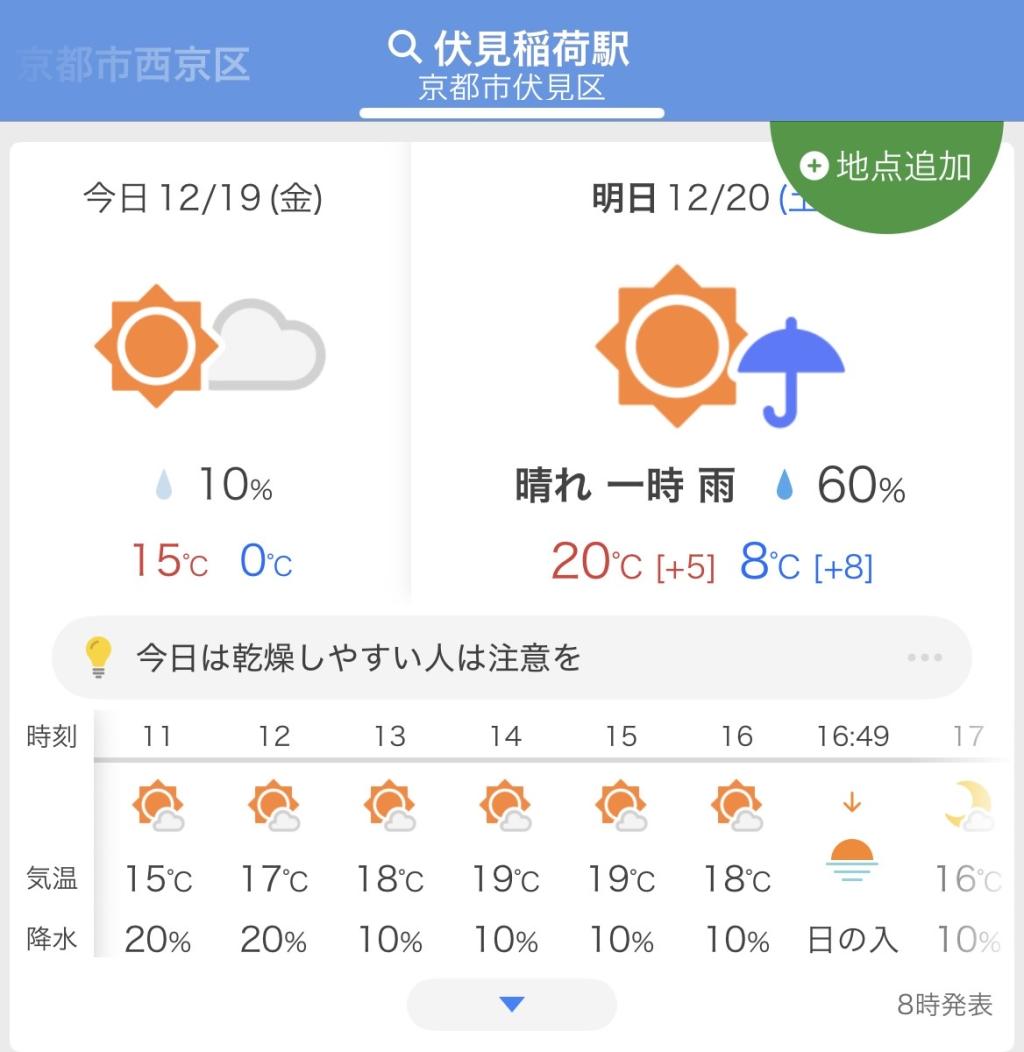Screen dimensions: 1024x1052
Task: Switch to the 京都市西京区 location tab
Action: pyautogui.click(x=134, y=64)
